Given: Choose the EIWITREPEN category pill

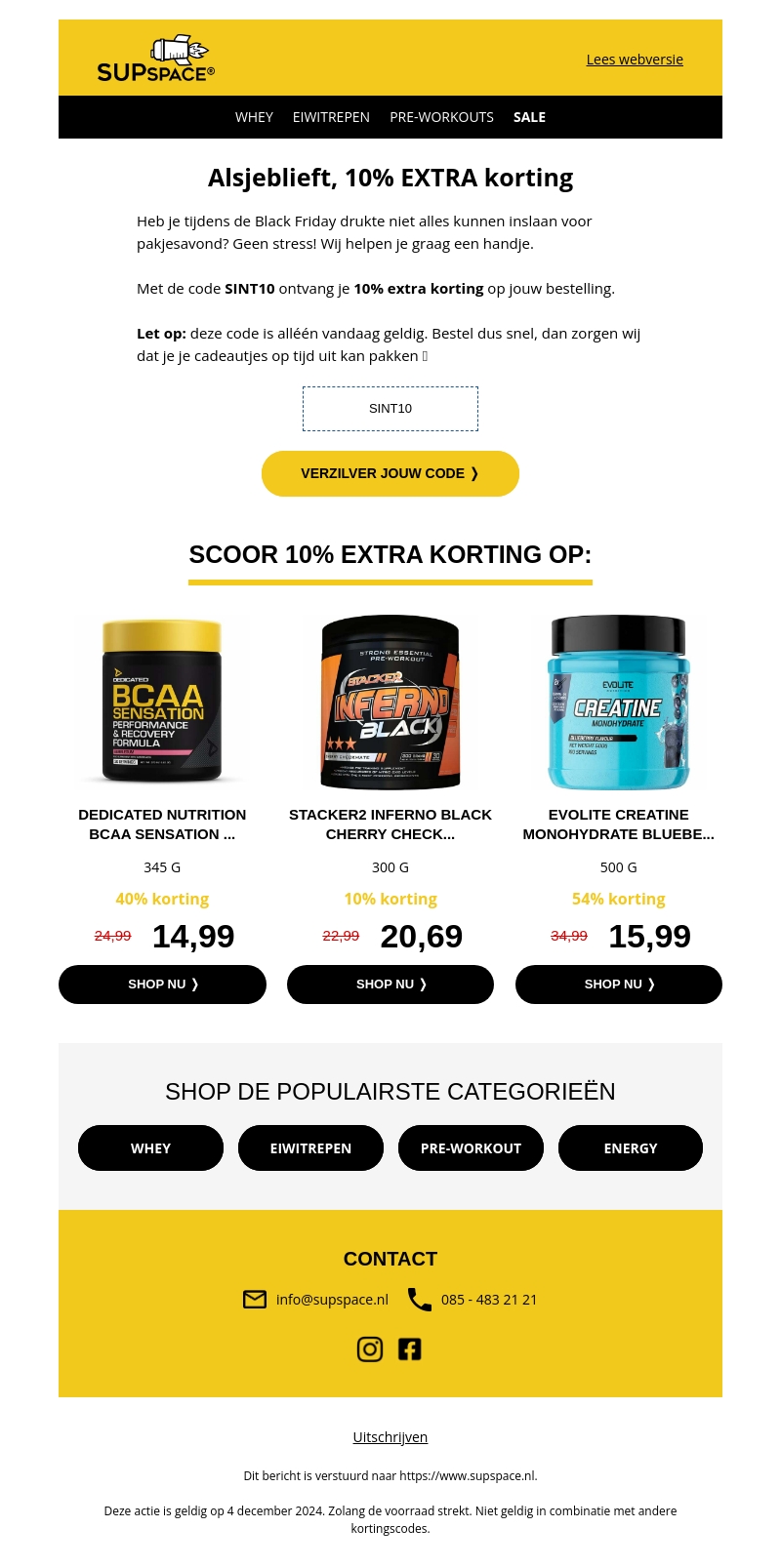Looking at the screenshot, I should (x=310, y=1147).
